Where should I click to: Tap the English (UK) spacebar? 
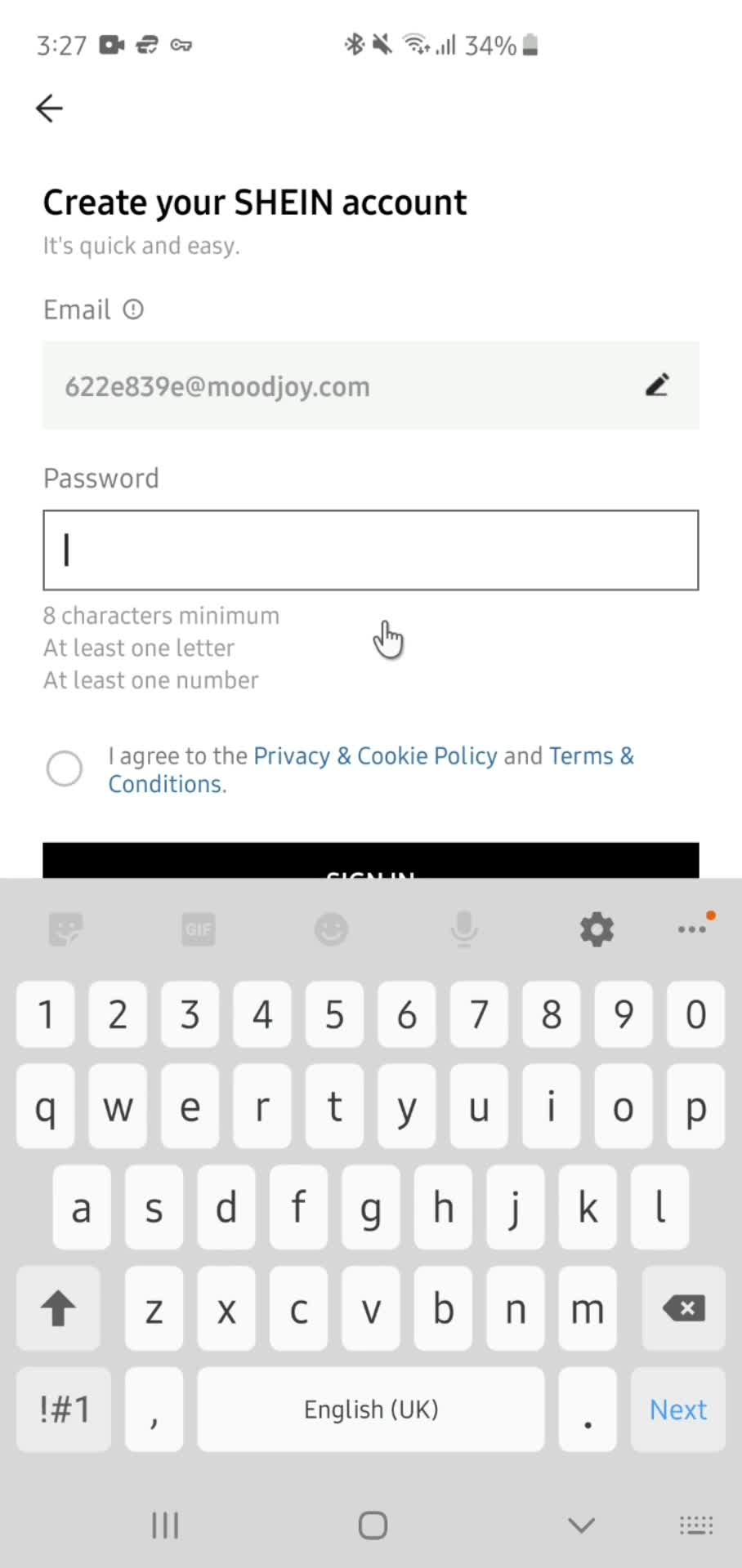370,1409
